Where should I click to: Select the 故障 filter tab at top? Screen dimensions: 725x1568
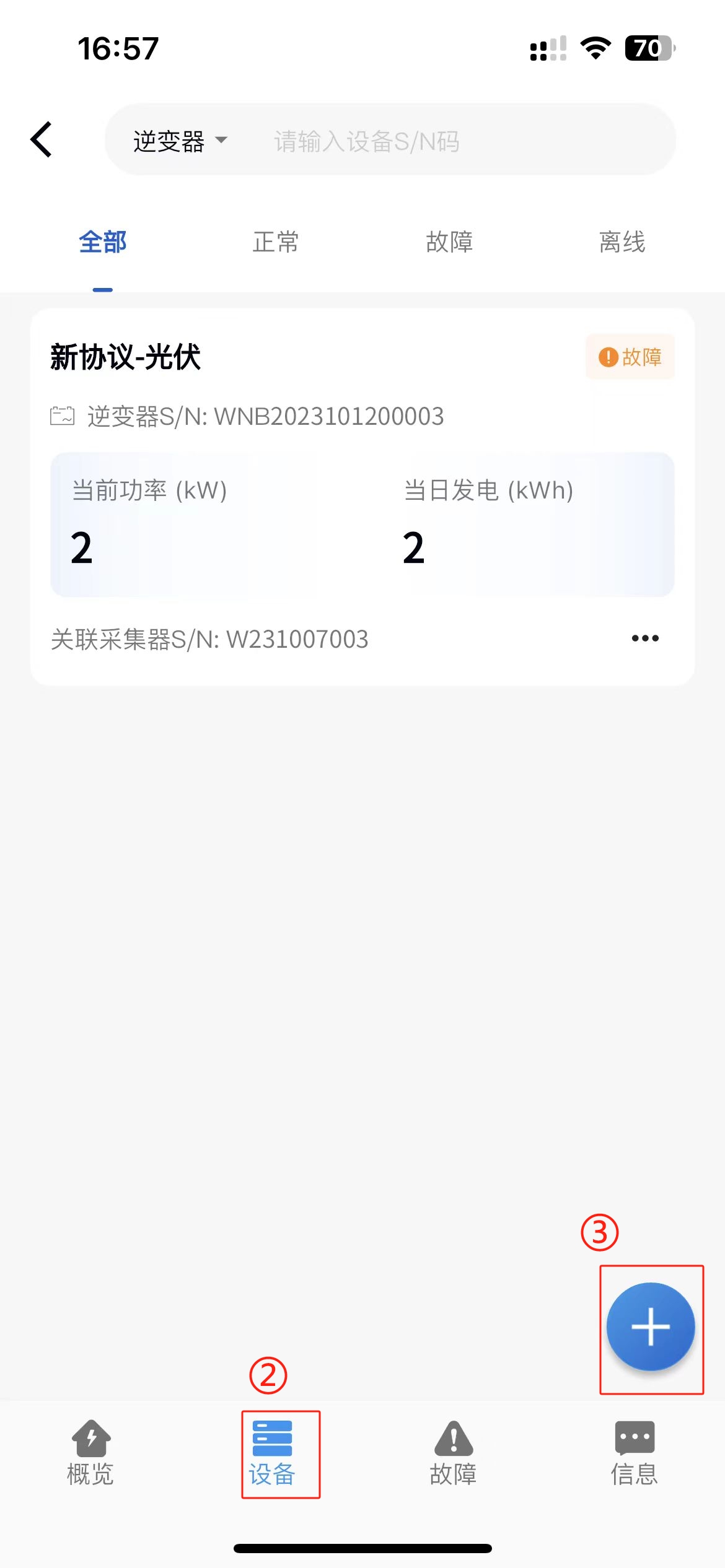click(x=449, y=242)
